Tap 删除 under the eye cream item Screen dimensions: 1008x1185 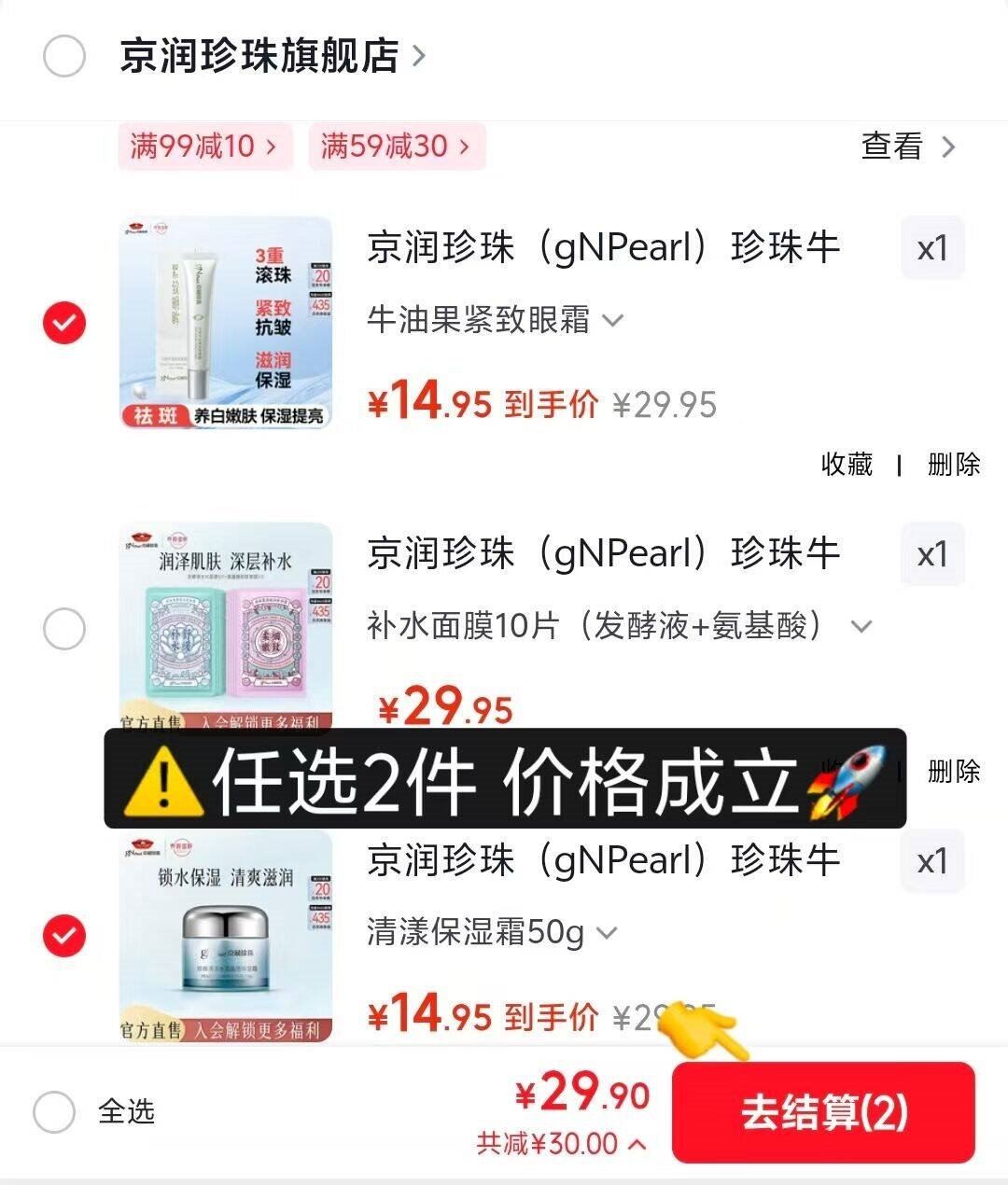(953, 464)
